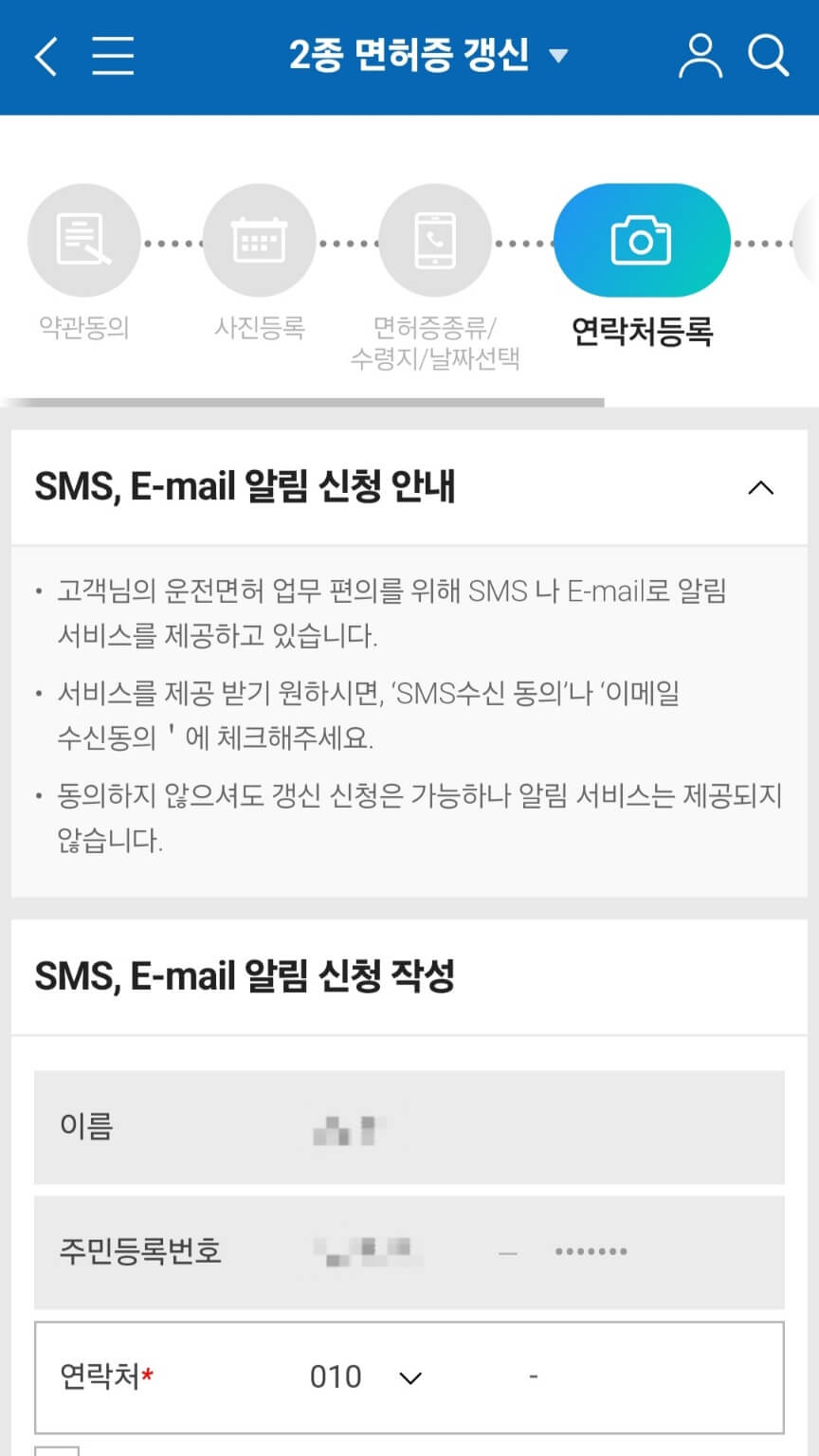Open the 2종 면허증 갱신 title dropdown
The height and width of the screenshot is (1456, 819).
(x=559, y=55)
